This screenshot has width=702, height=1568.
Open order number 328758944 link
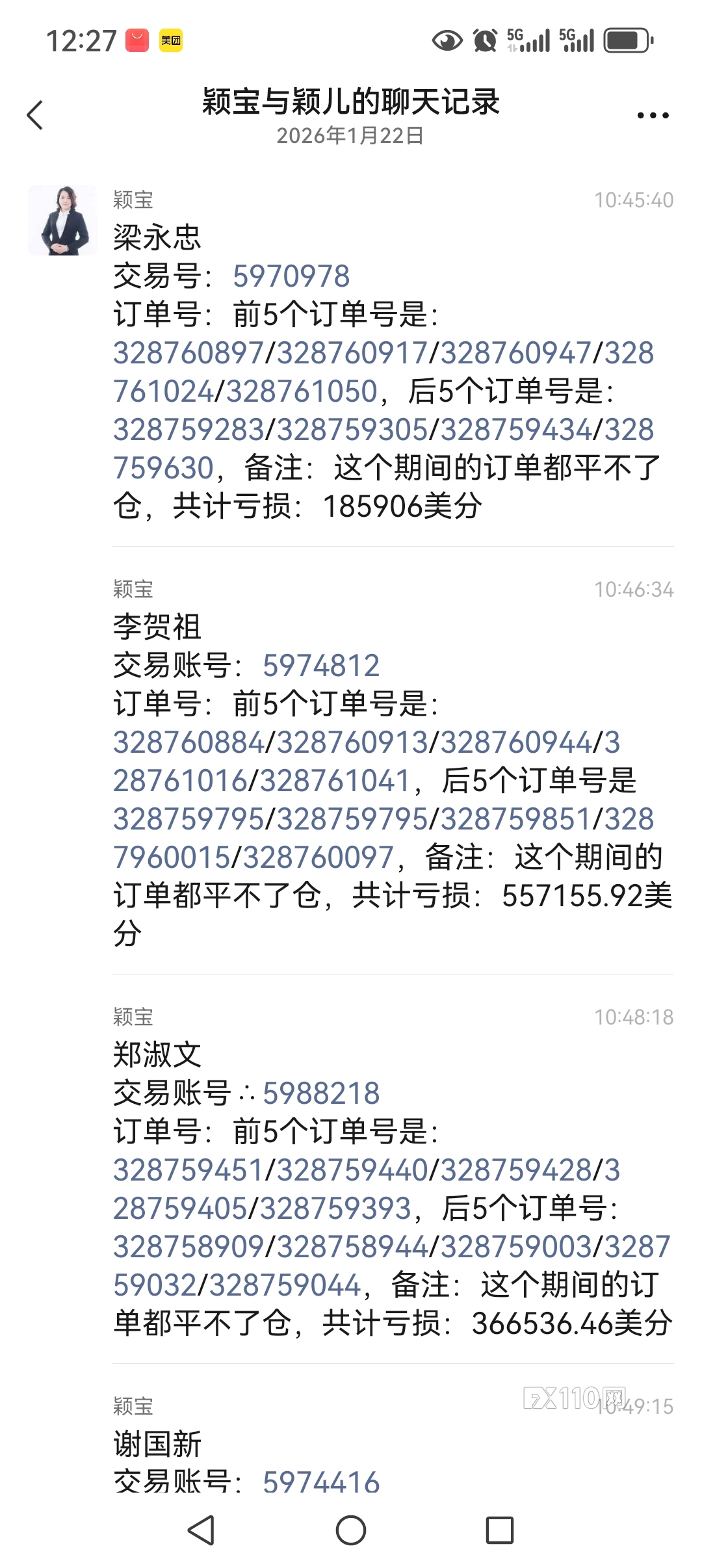[x=352, y=1248]
